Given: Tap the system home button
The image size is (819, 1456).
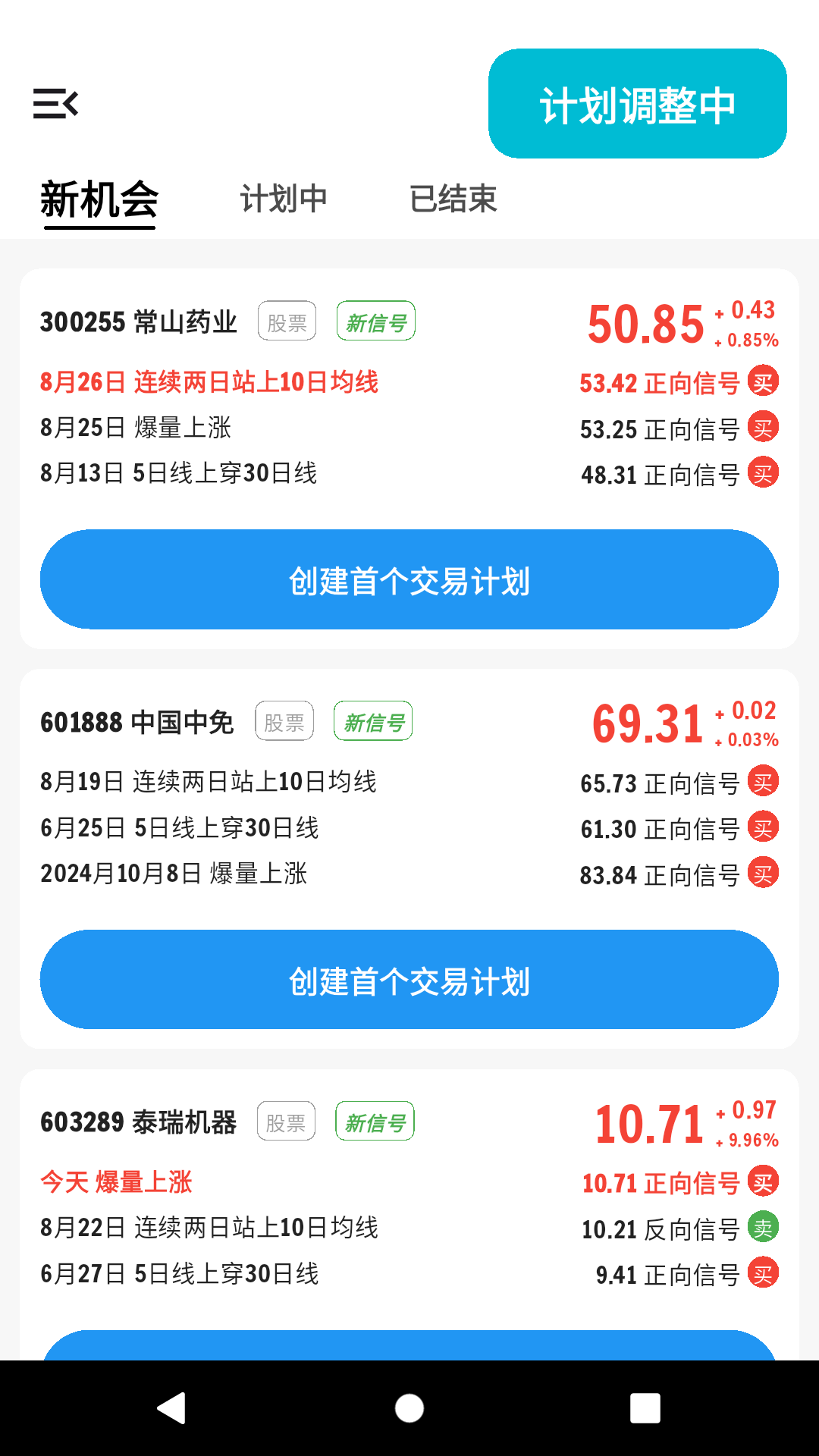Looking at the screenshot, I should pyautogui.click(x=409, y=1408).
